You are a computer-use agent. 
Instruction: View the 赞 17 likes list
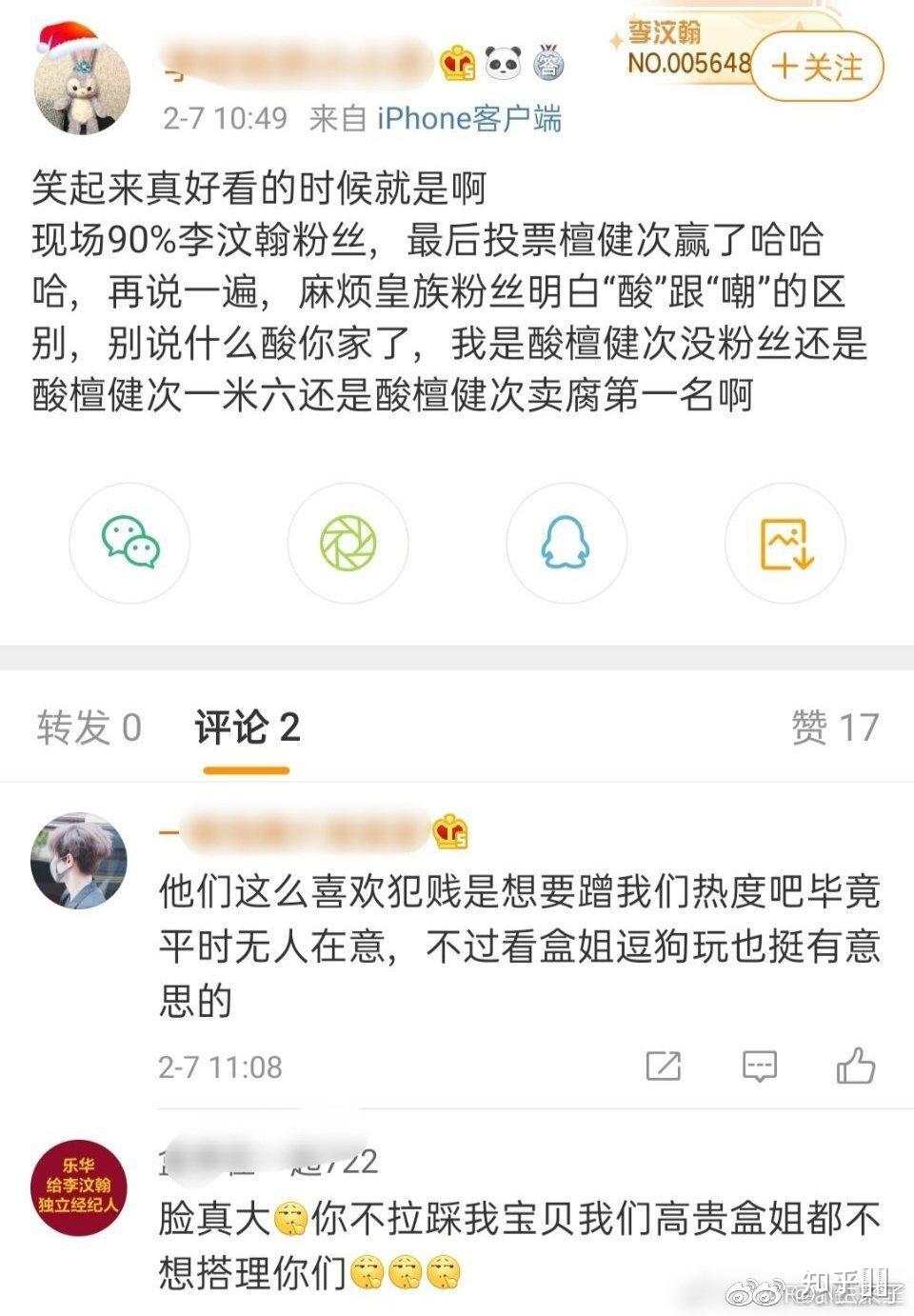pyautogui.click(x=834, y=728)
